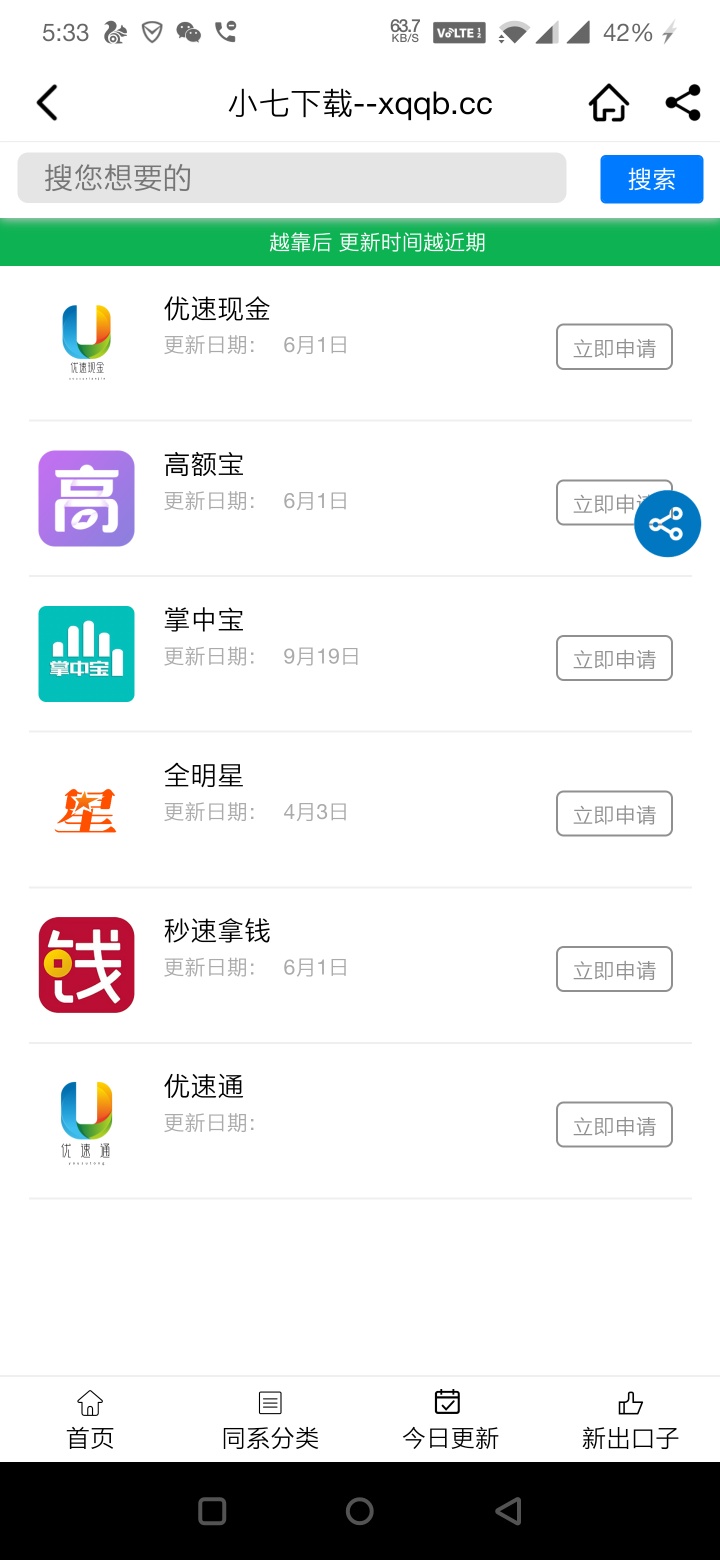Select the 今日更新 tab
Viewport: 720px width, 1560px height.
coord(450,1420)
